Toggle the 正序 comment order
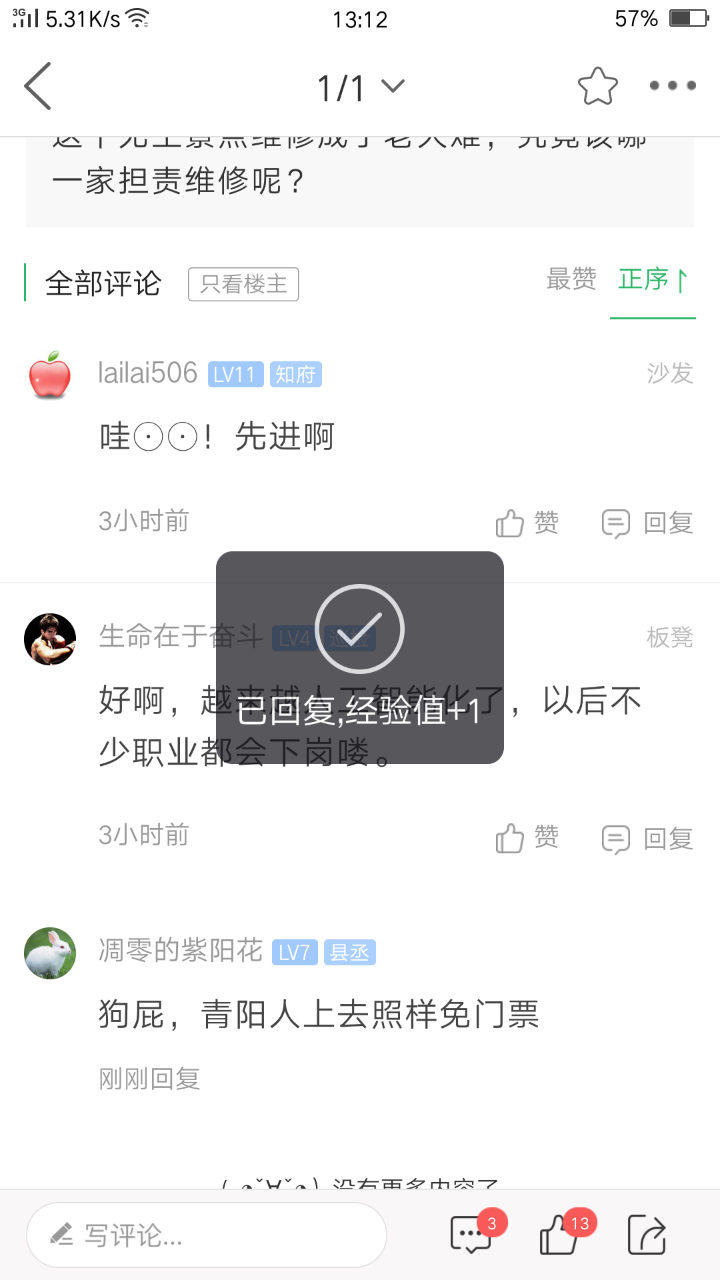 [652, 280]
